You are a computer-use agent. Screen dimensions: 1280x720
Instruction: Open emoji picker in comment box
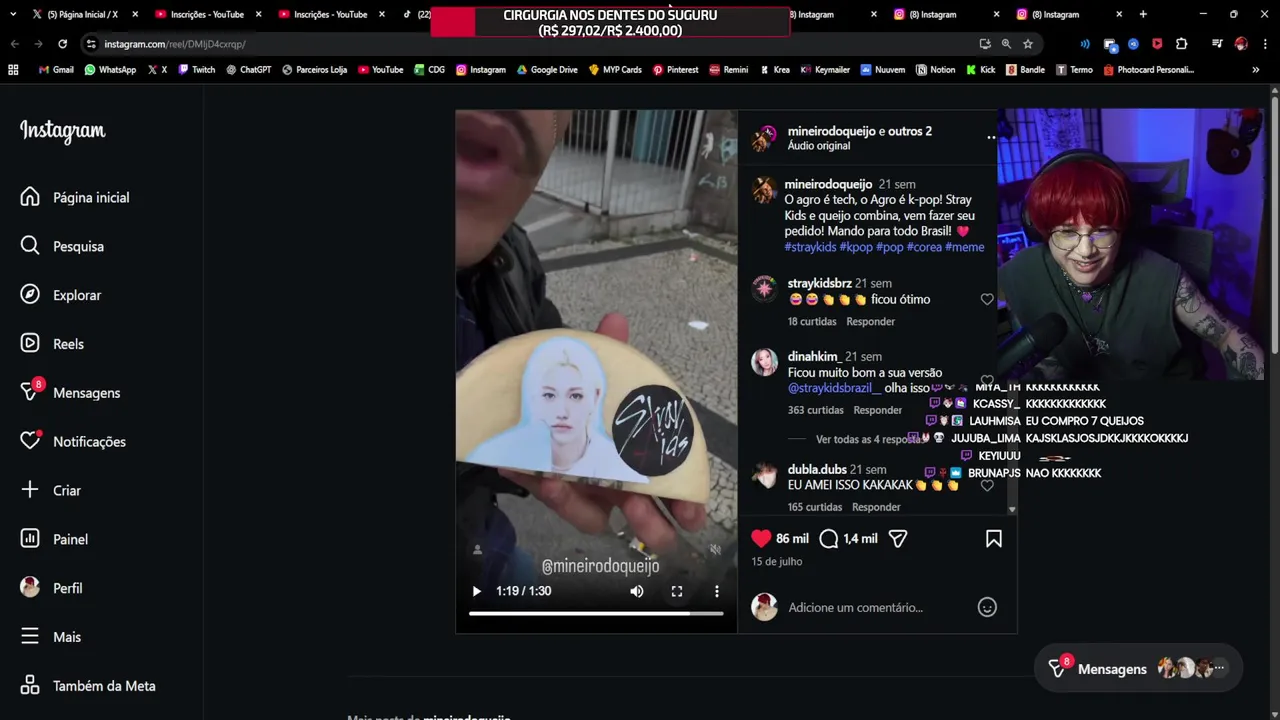click(987, 607)
